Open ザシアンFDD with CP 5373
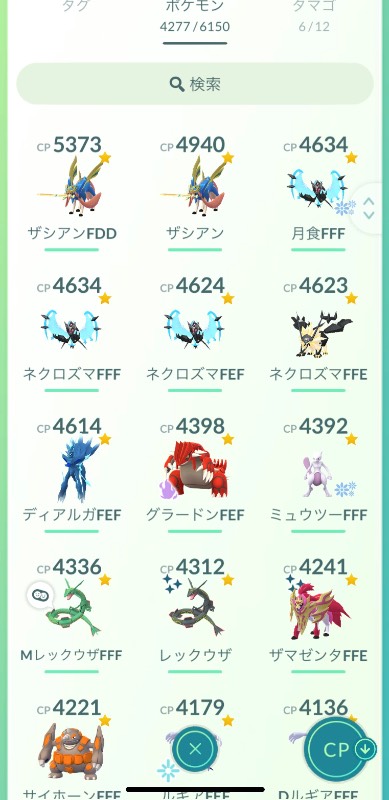The image size is (389, 800). [71, 193]
